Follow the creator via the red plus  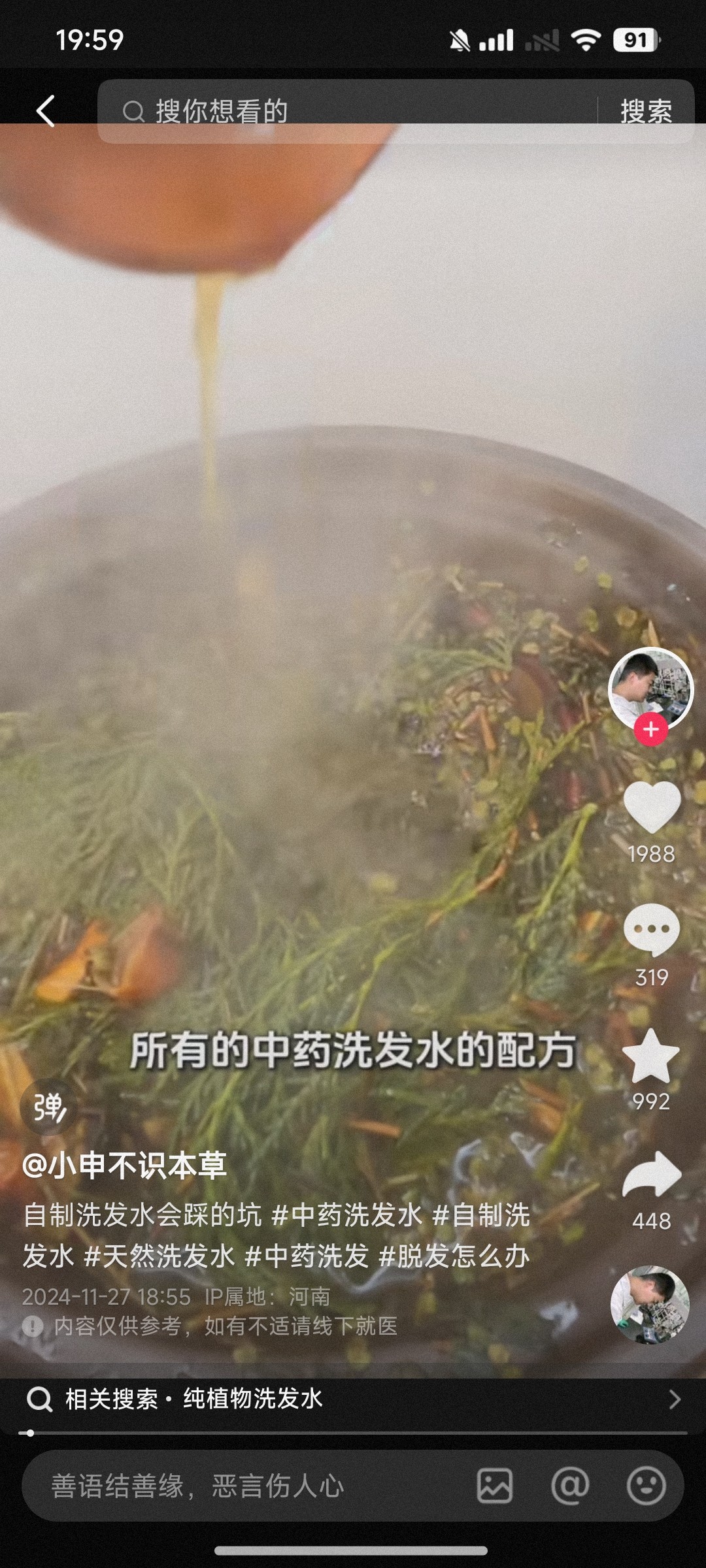[650, 730]
